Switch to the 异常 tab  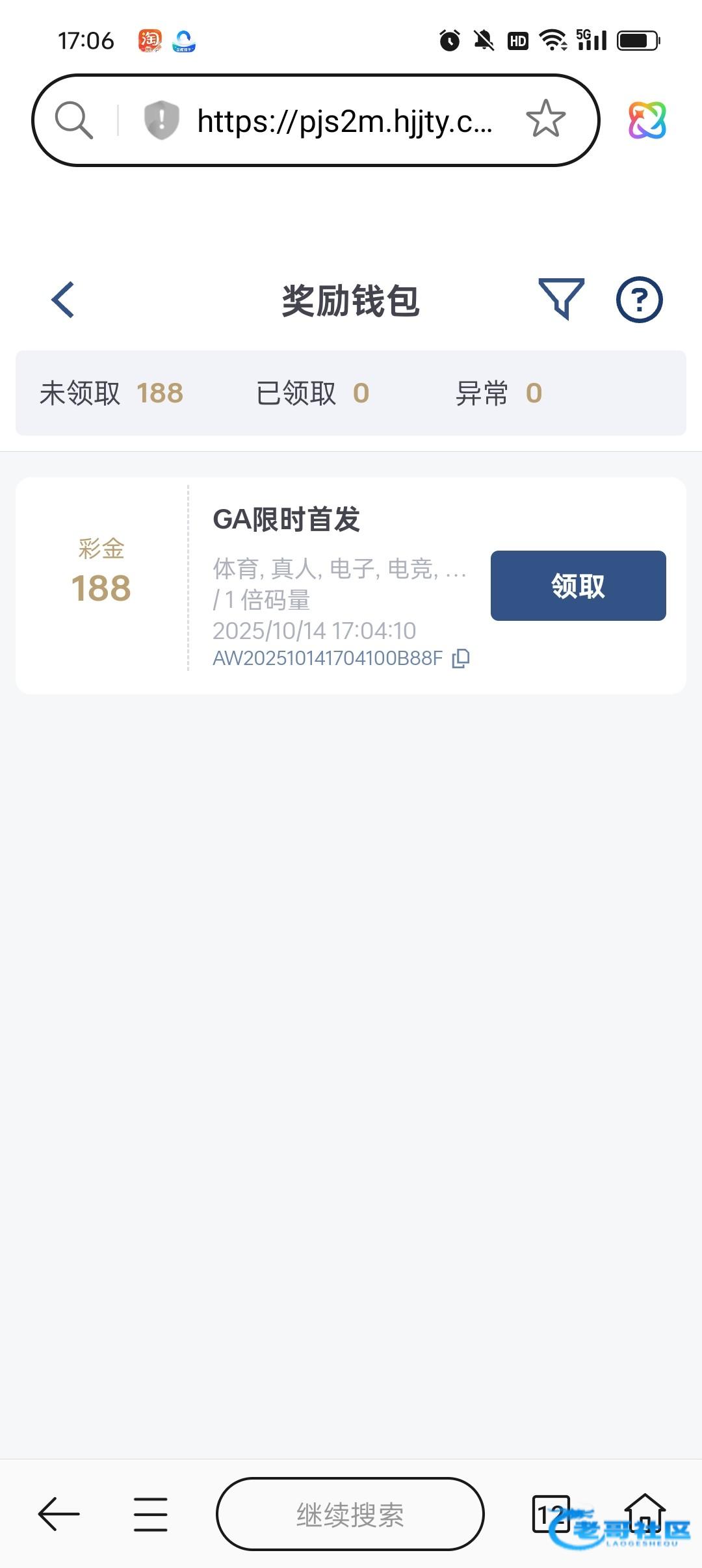499,393
